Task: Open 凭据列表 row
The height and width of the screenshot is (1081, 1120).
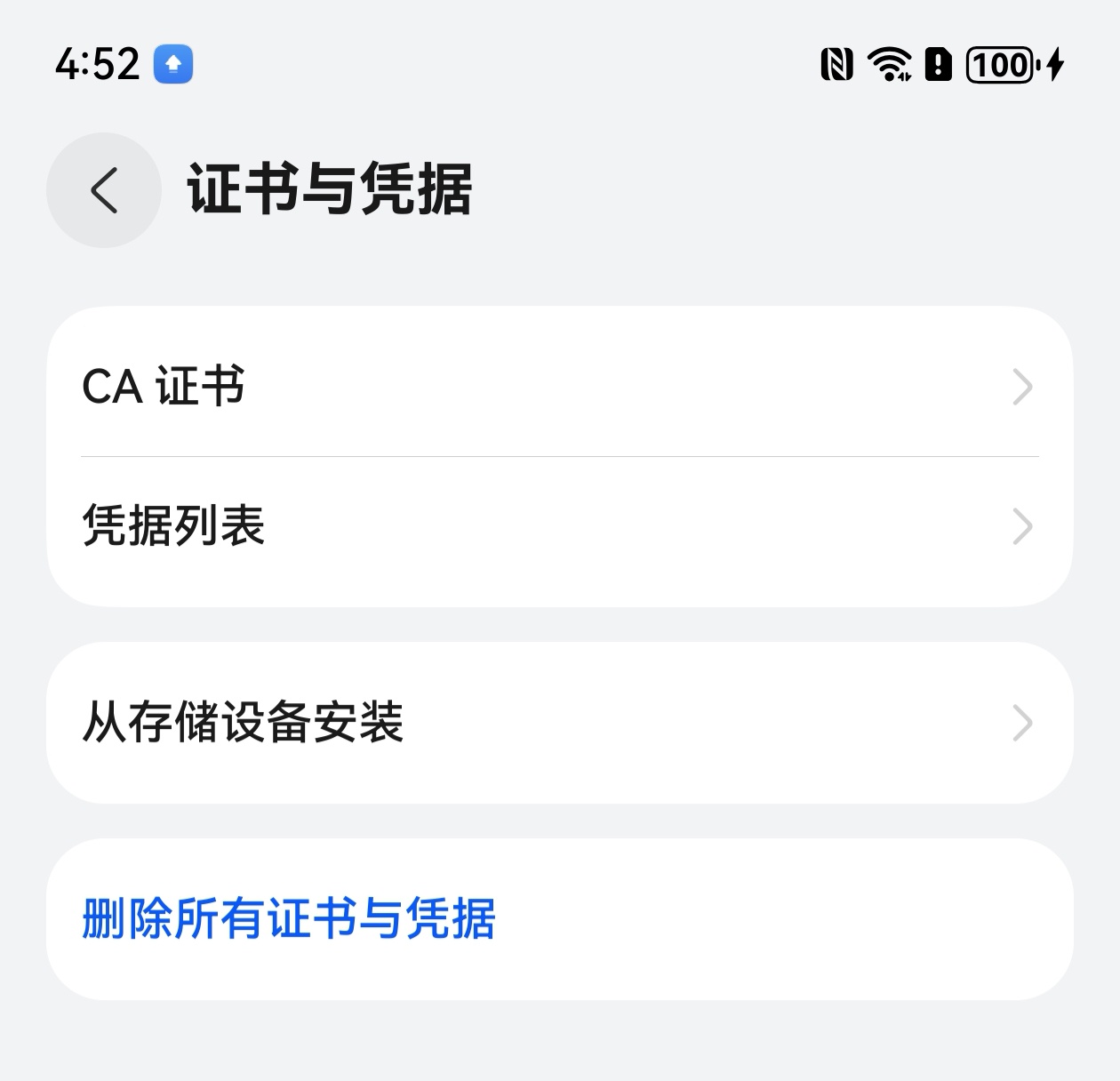Action: (x=559, y=526)
